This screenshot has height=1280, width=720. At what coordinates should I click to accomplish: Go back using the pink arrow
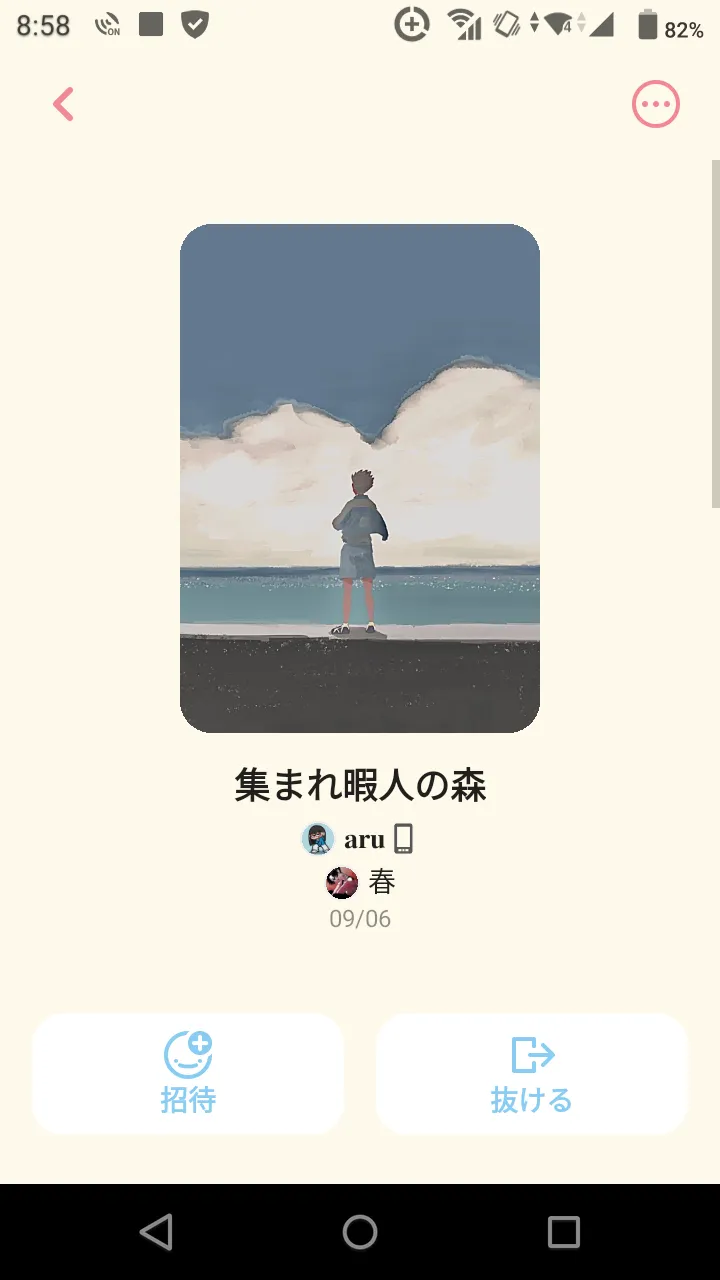63,104
